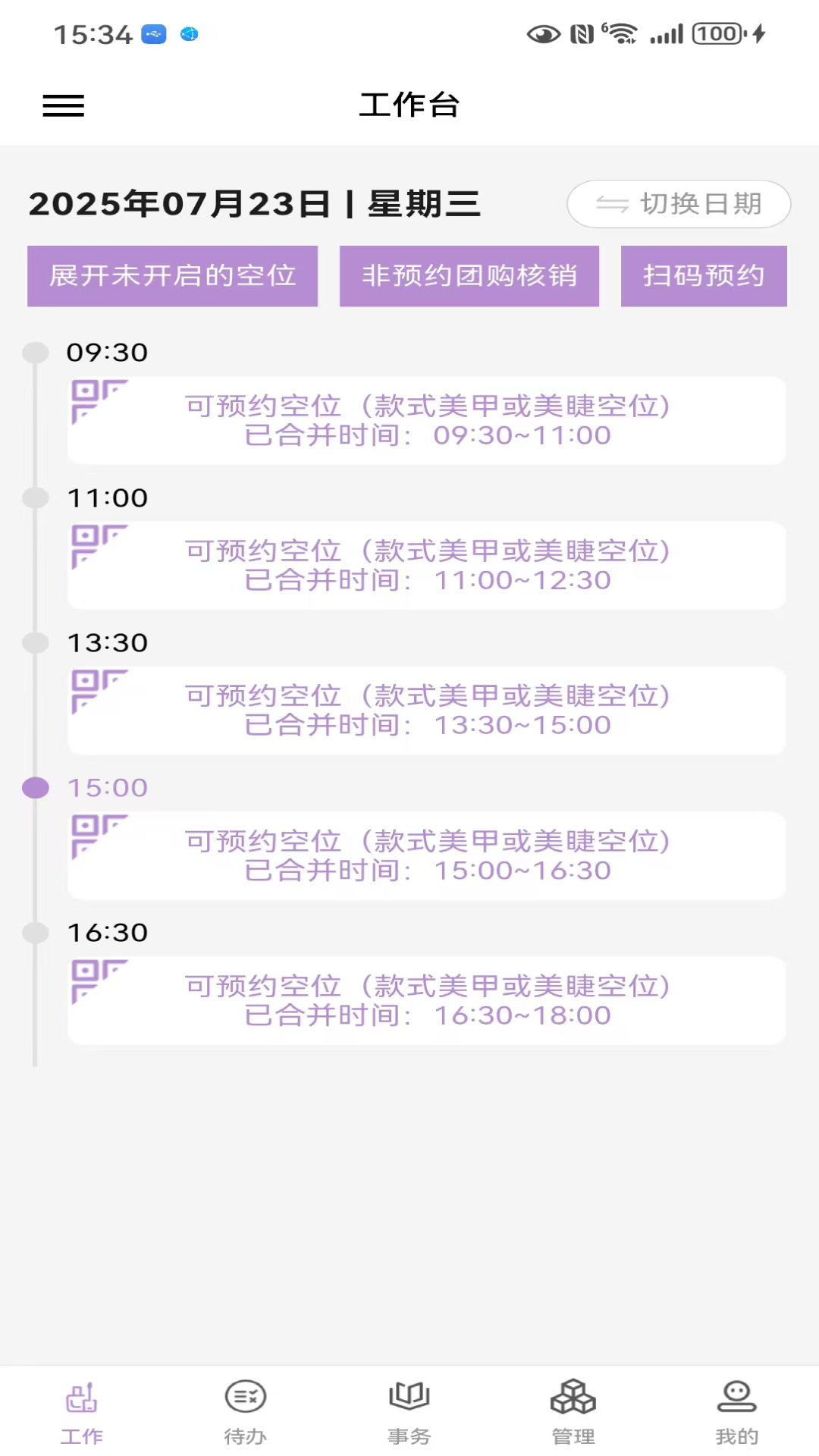This screenshot has height=1456, width=819.
Task: Switch to the 工作 tab
Action: [82, 1412]
